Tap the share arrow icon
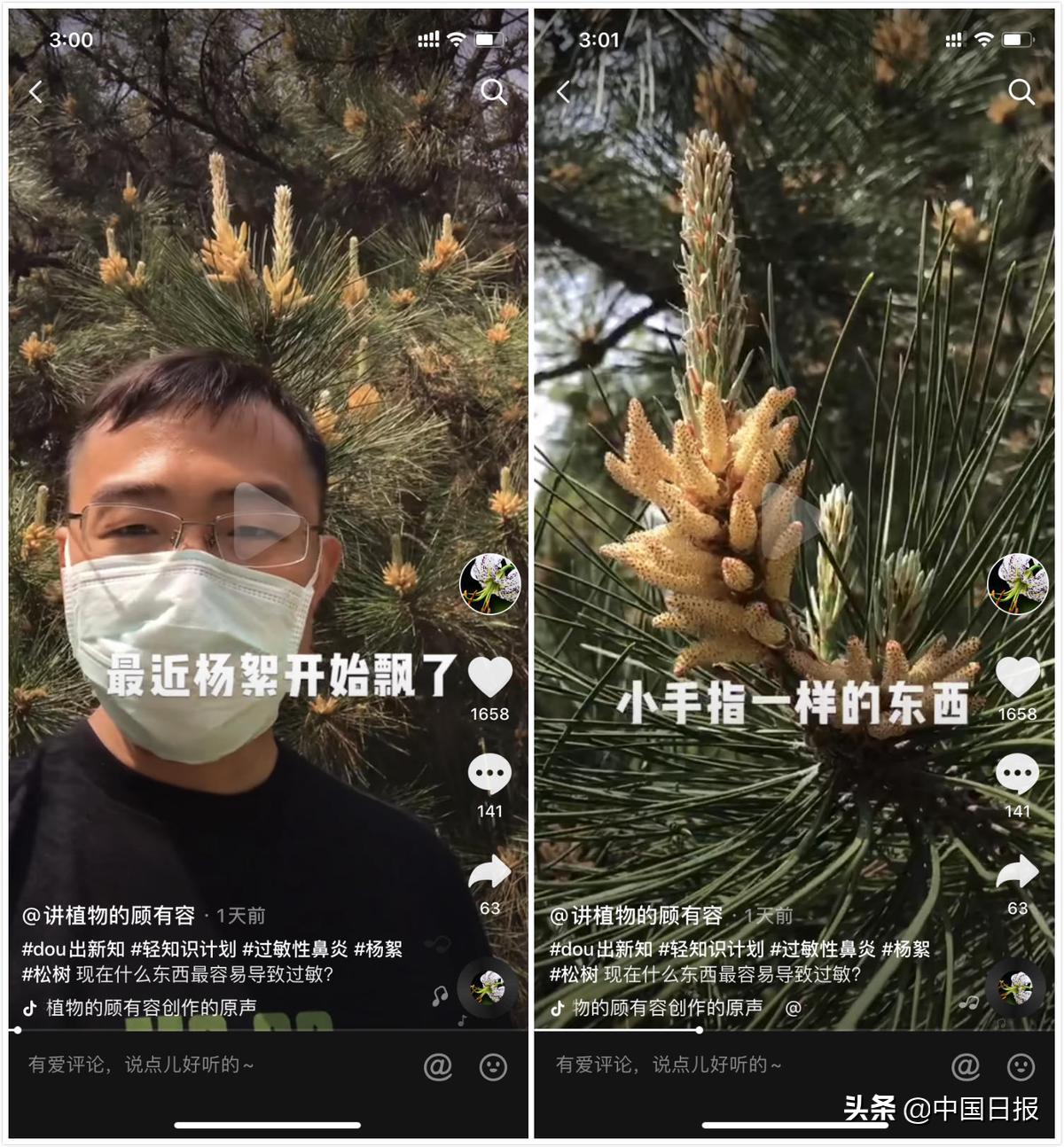This screenshot has height=1147, width=1064. tap(489, 873)
